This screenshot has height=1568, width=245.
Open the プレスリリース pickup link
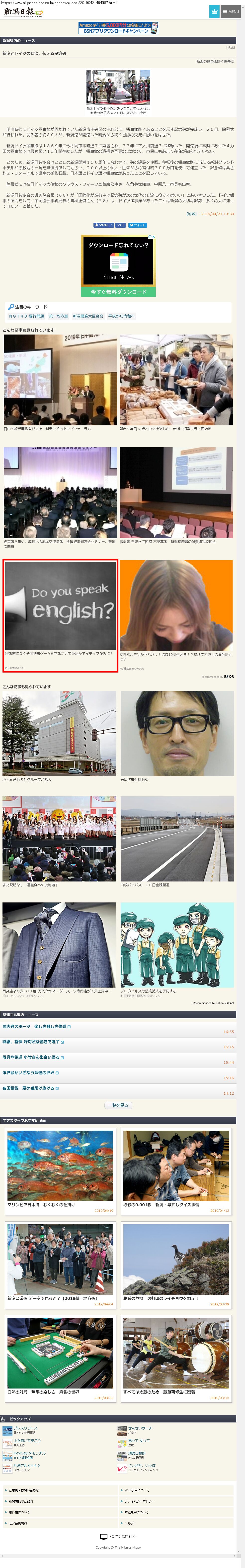tap(25, 1428)
